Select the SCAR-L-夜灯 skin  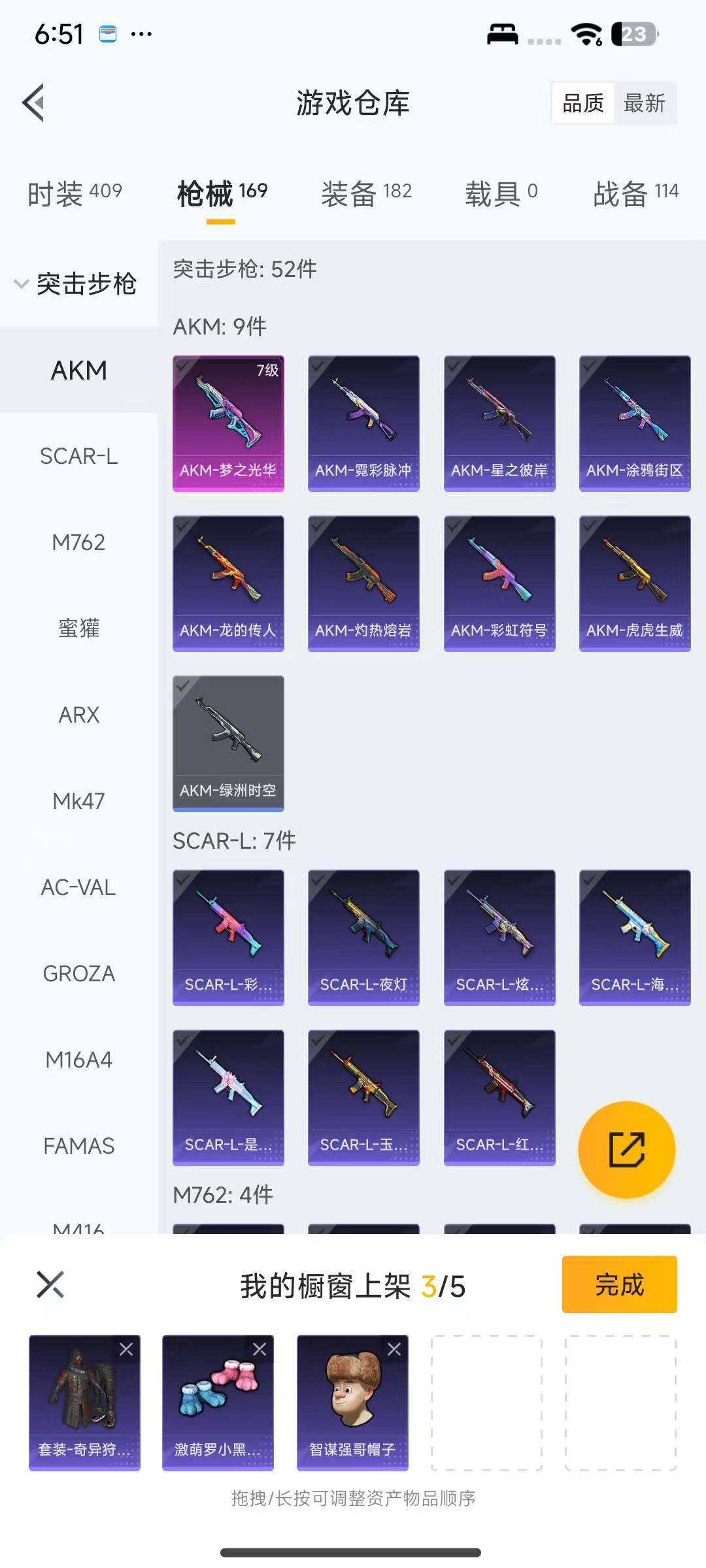tap(363, 937)
